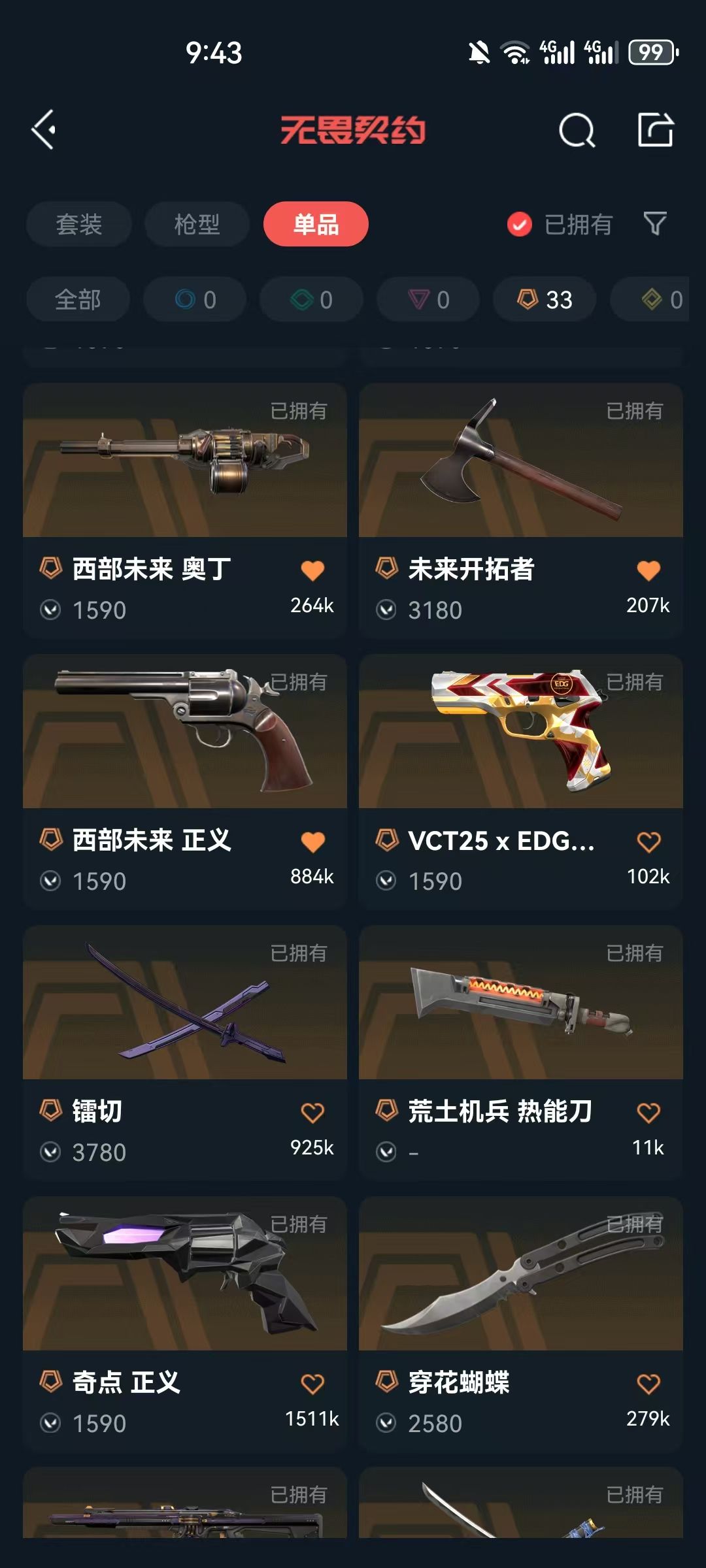
Task: Open the funnel filter options
Action: [x=654, y=224]
